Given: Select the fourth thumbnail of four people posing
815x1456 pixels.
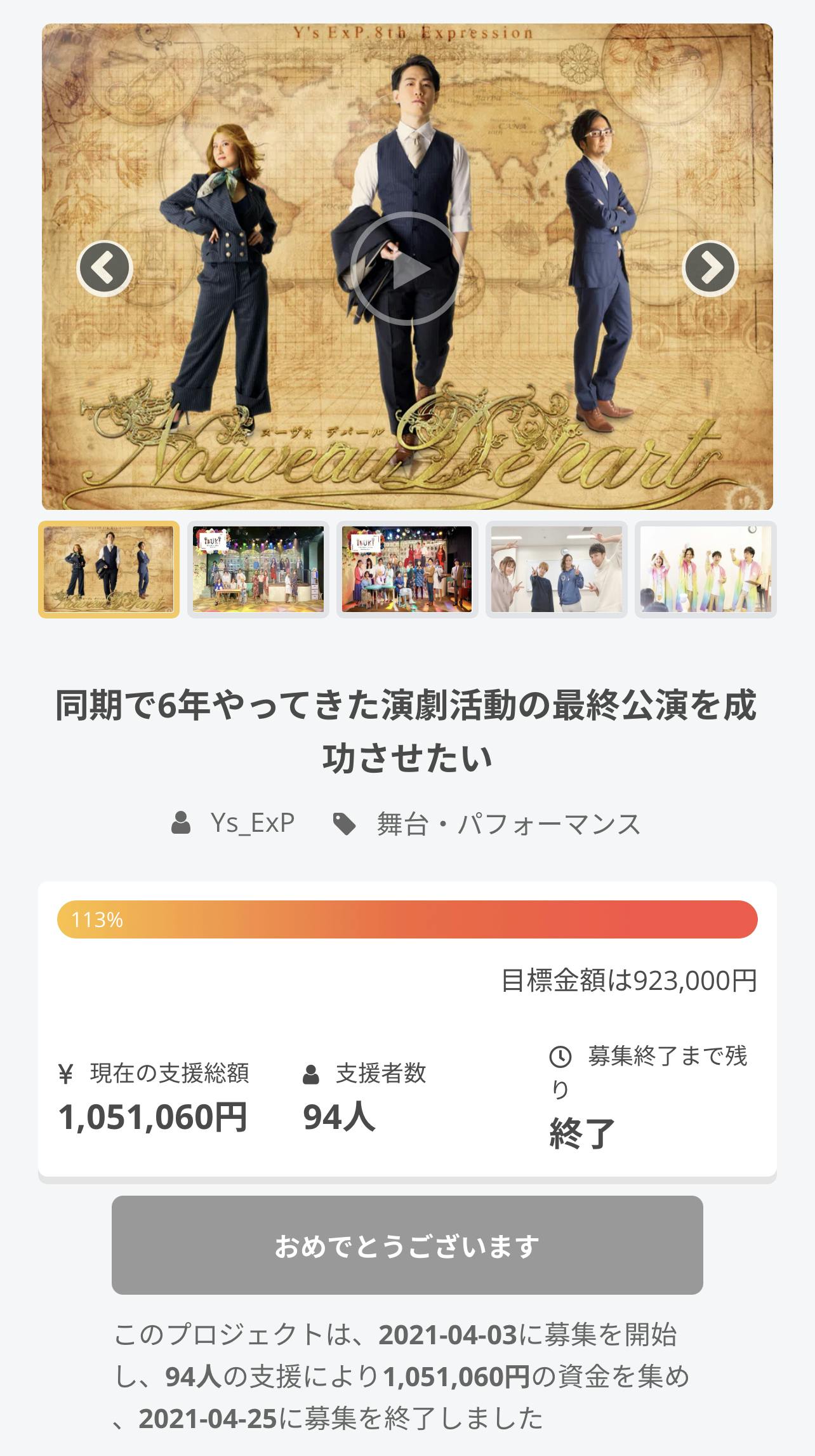Looking at the screenshot, I should pyautogui.click(x=557, y=570).
